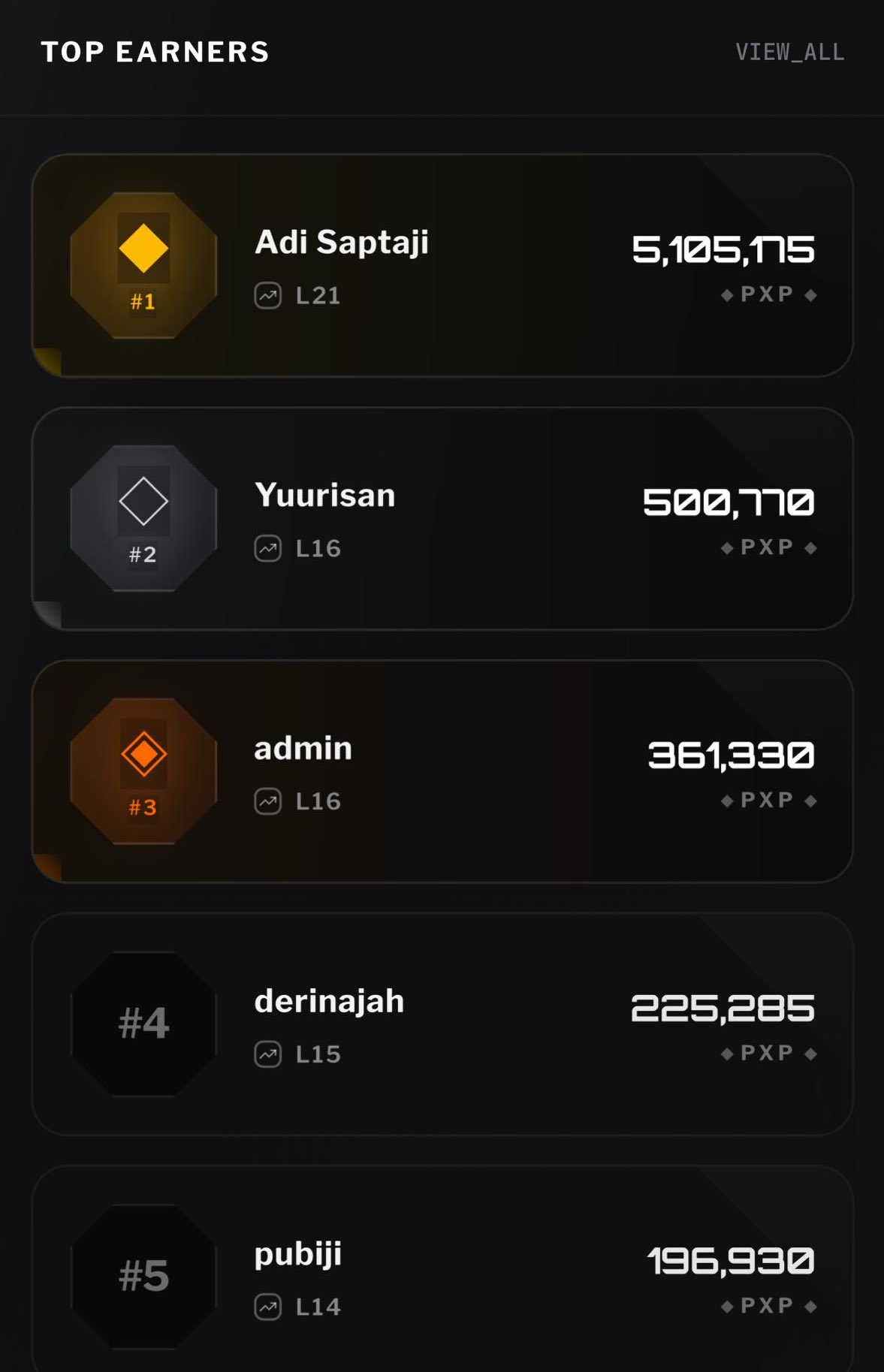View derinajah's leaderboard card
This screenshot has height=1372, width=884.
(442, 1024)
